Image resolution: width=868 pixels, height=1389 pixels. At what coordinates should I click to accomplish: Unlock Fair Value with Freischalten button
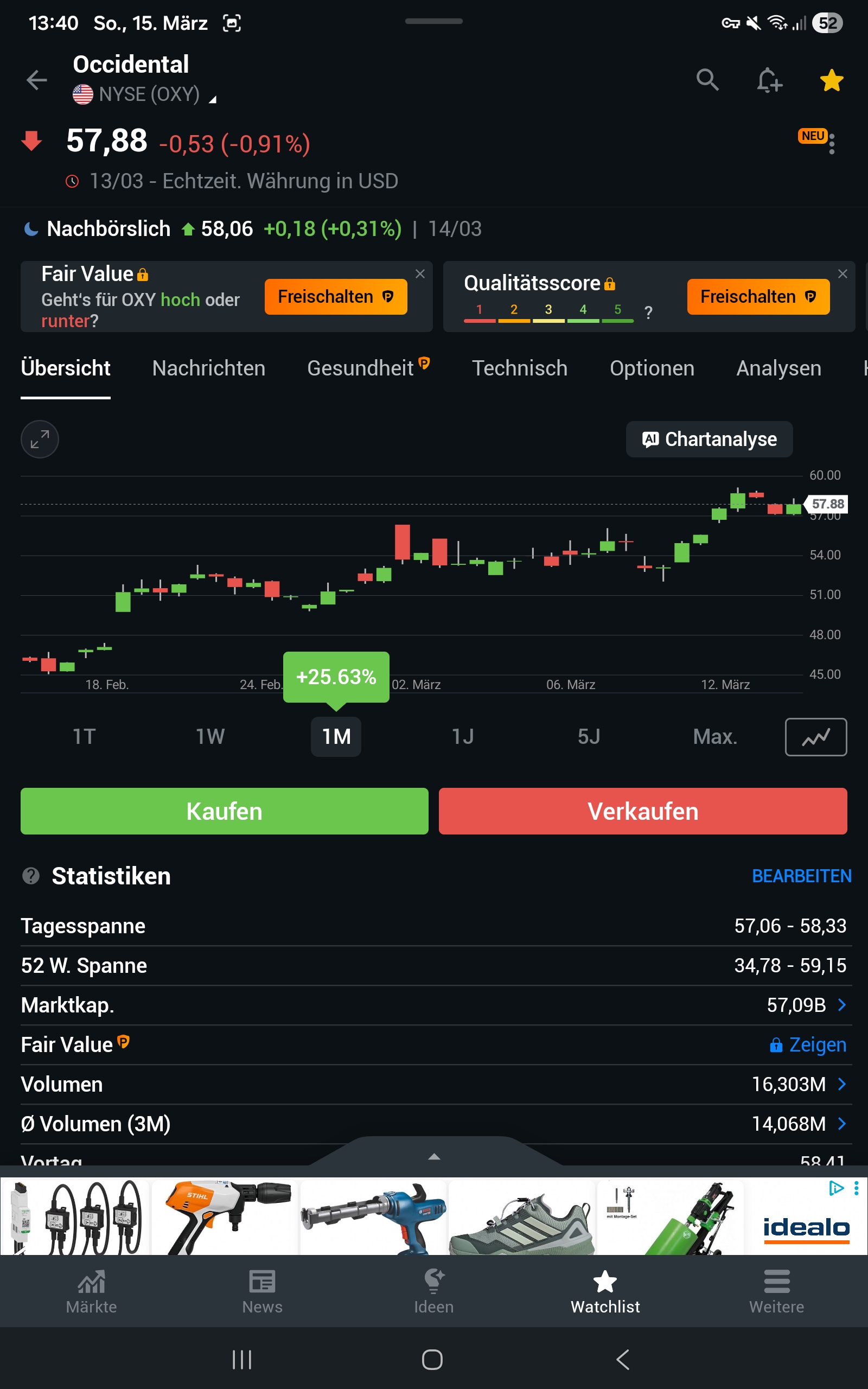pos(335,297)
